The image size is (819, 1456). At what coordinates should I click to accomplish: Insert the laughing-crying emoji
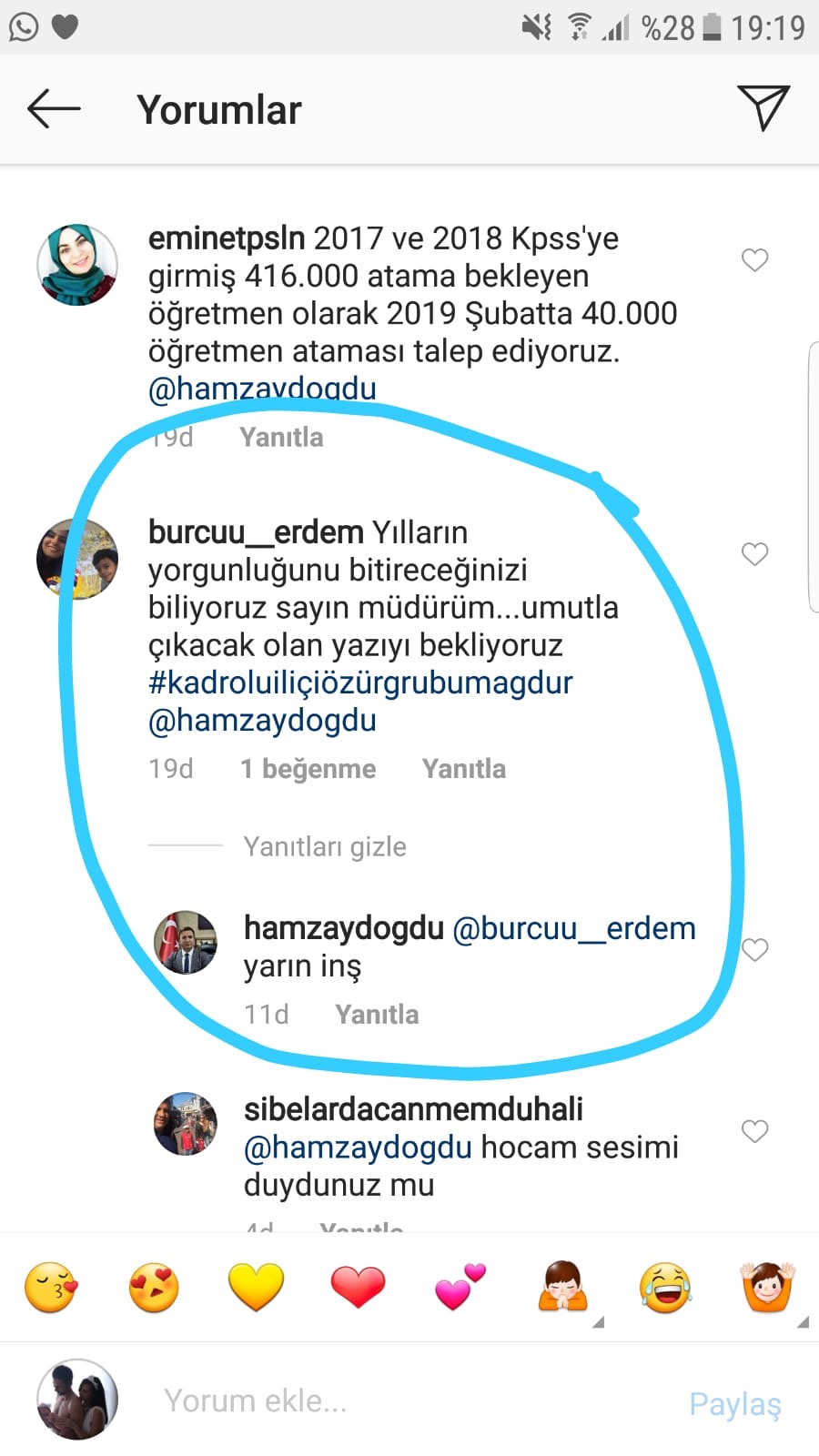[x=665, y=1288]
